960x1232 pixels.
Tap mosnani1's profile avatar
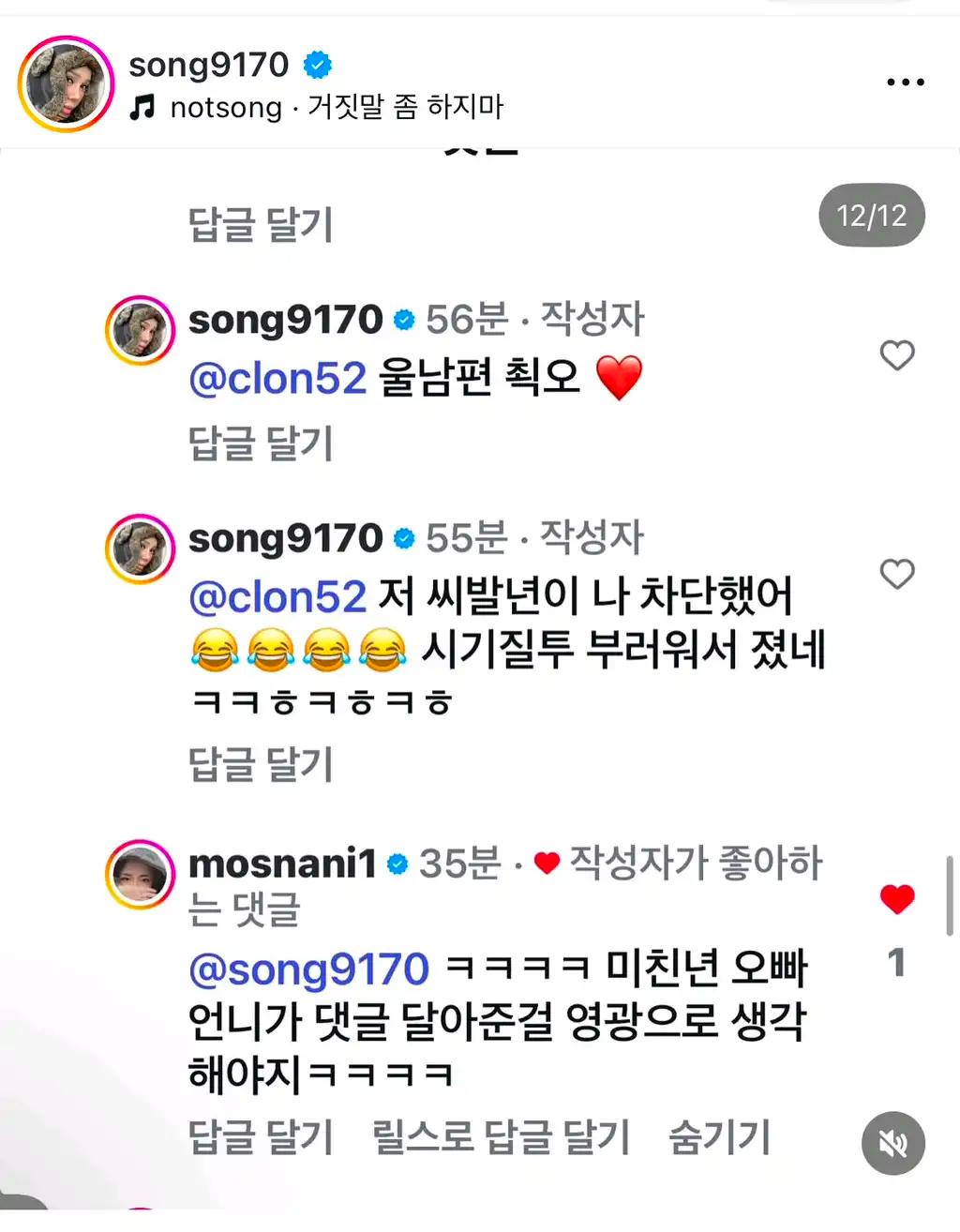click(x=140, y=873)
